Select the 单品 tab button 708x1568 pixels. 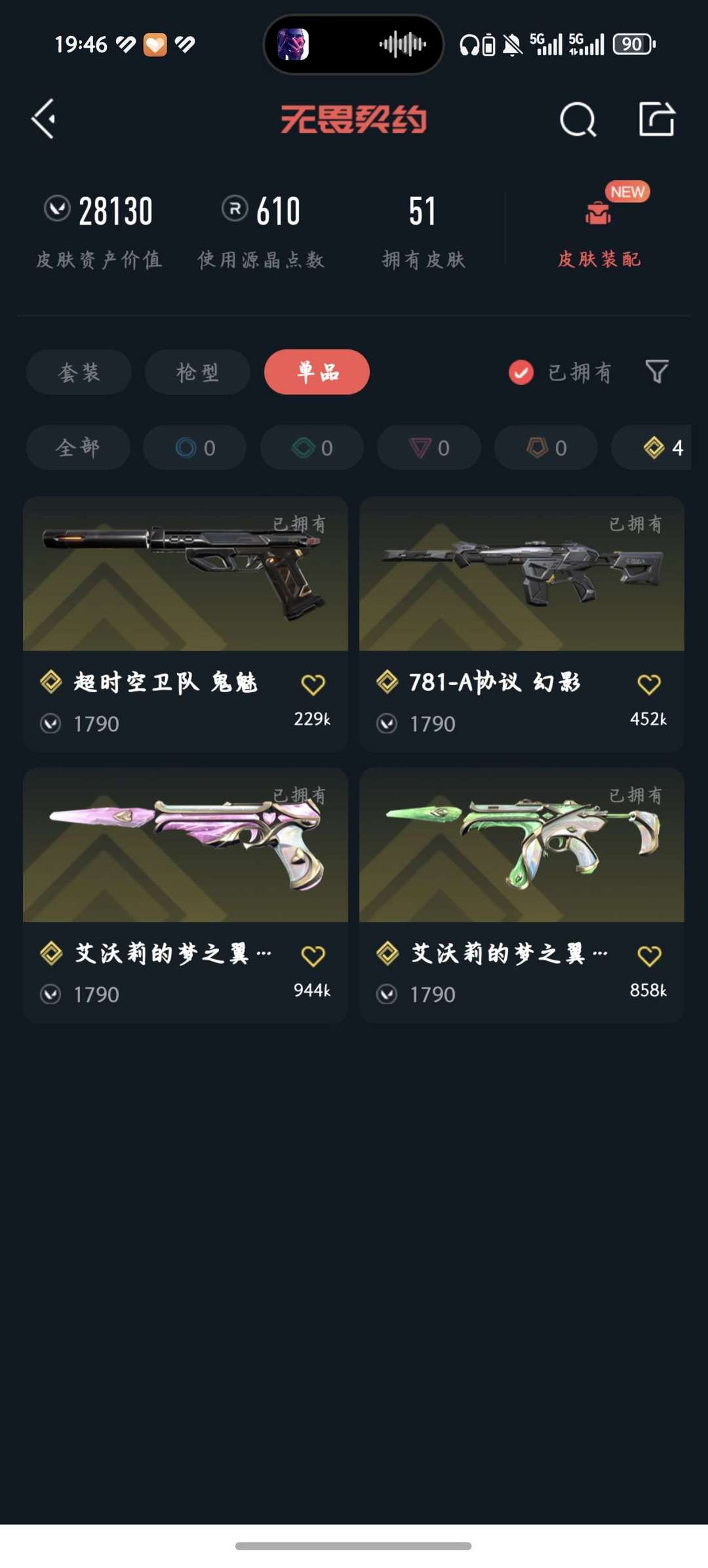click(x=316, y=372)
